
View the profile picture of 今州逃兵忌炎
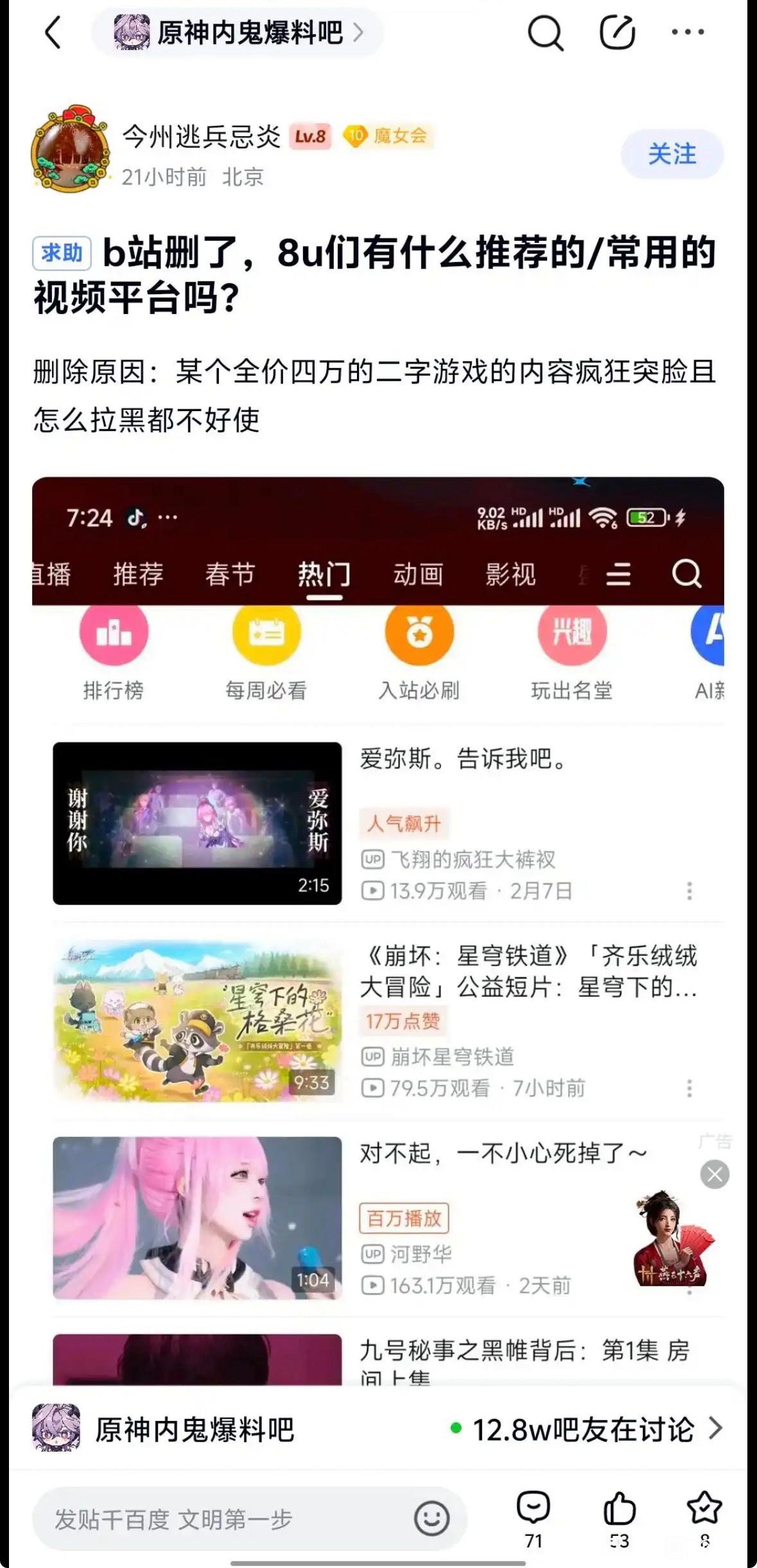tap(69, 150)
